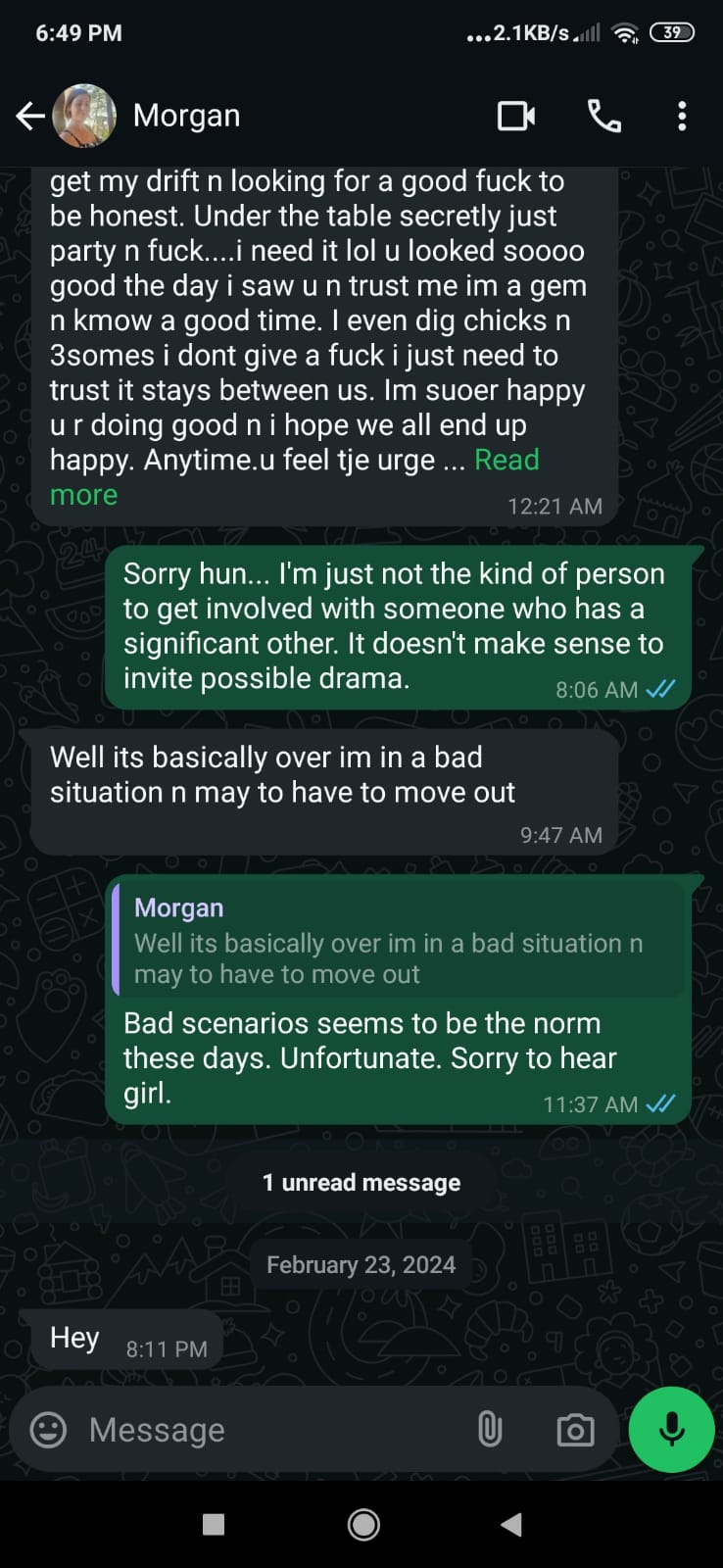The width and height of the screenshot is (723, 1568).
Task: Attach a file with the paperclip
Action: click(490, 1430)
